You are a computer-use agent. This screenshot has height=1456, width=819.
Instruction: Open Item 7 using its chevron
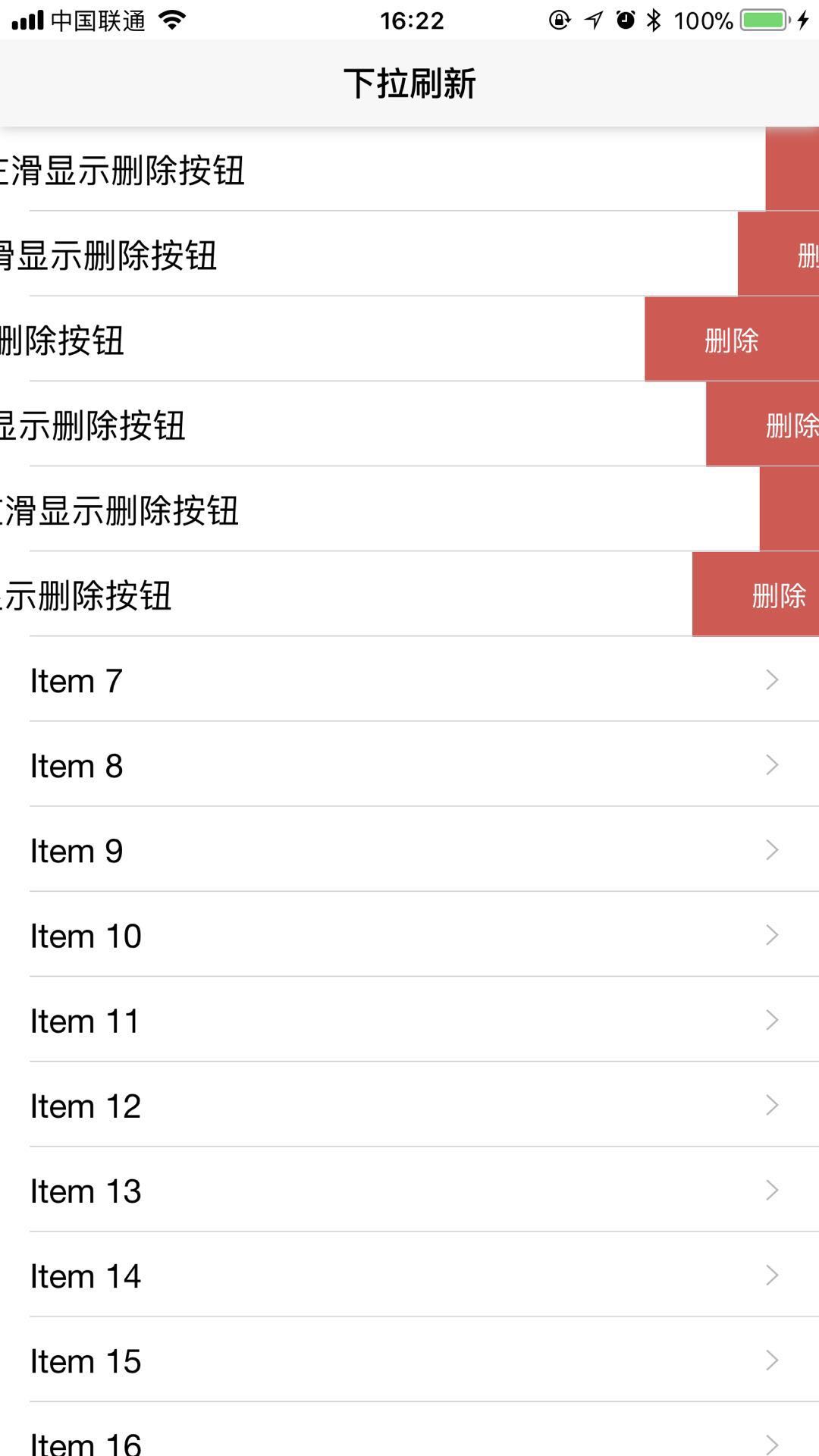[x=771, y=680]
